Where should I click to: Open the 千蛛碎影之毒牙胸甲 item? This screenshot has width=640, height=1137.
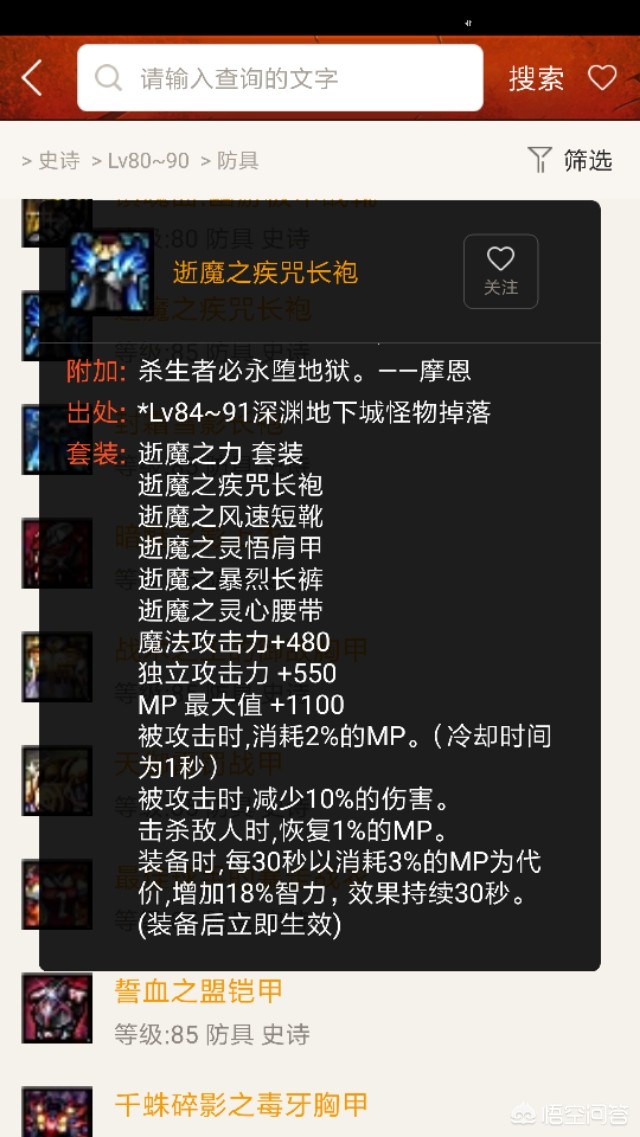[240, 1105]
